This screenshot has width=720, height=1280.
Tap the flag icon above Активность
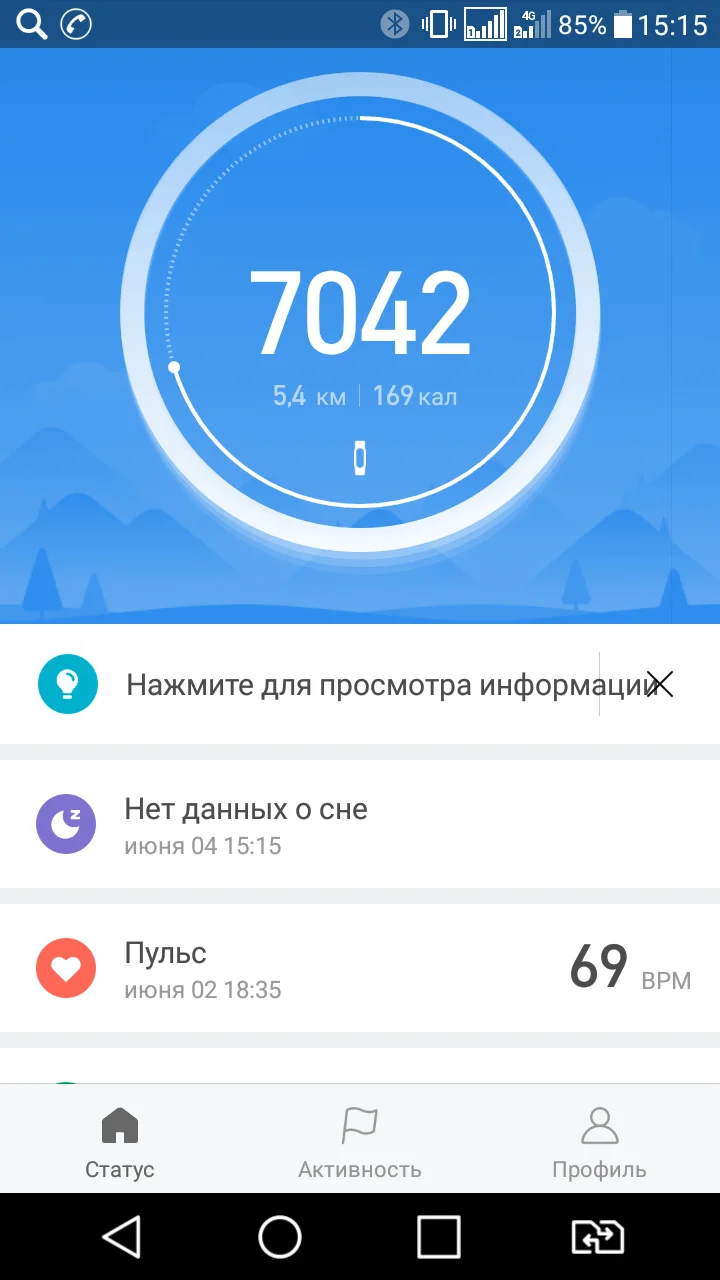point(360,1124)
